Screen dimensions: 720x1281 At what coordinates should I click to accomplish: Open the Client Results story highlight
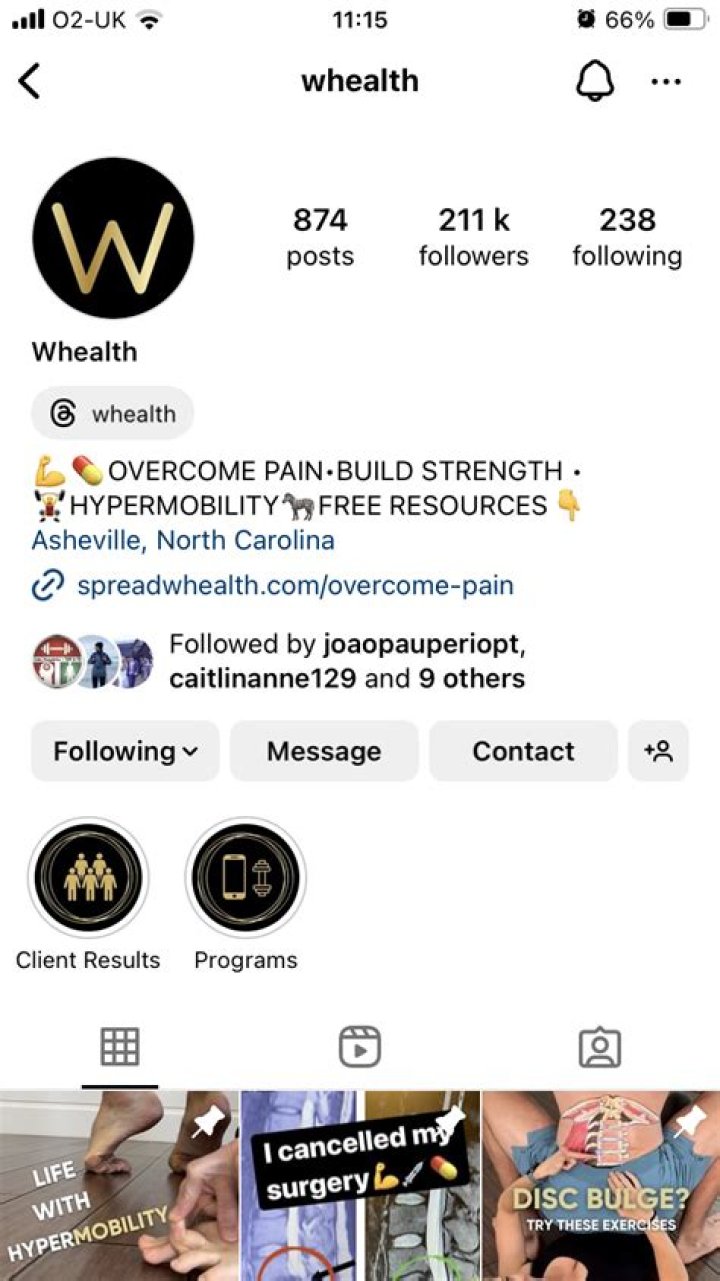(88, 878)
